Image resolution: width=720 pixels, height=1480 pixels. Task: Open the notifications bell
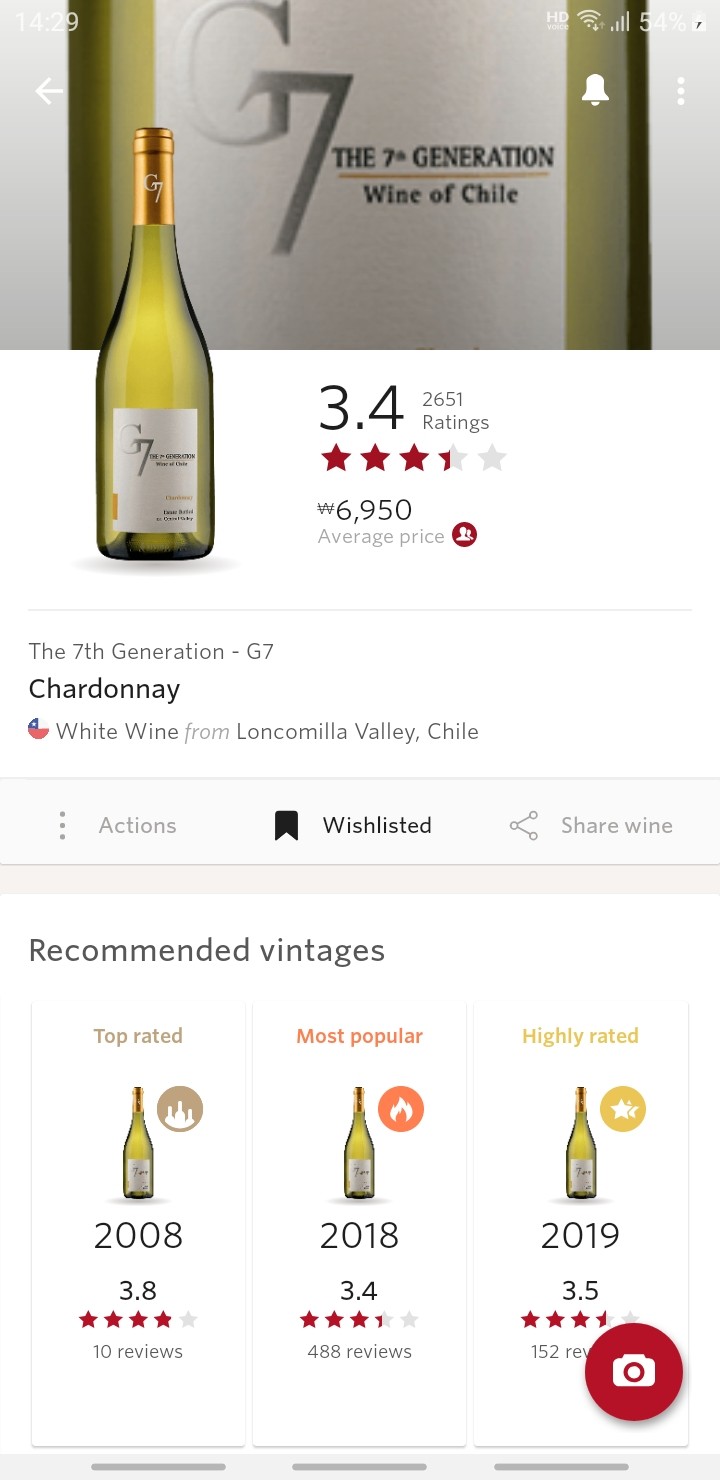(595, 91)
